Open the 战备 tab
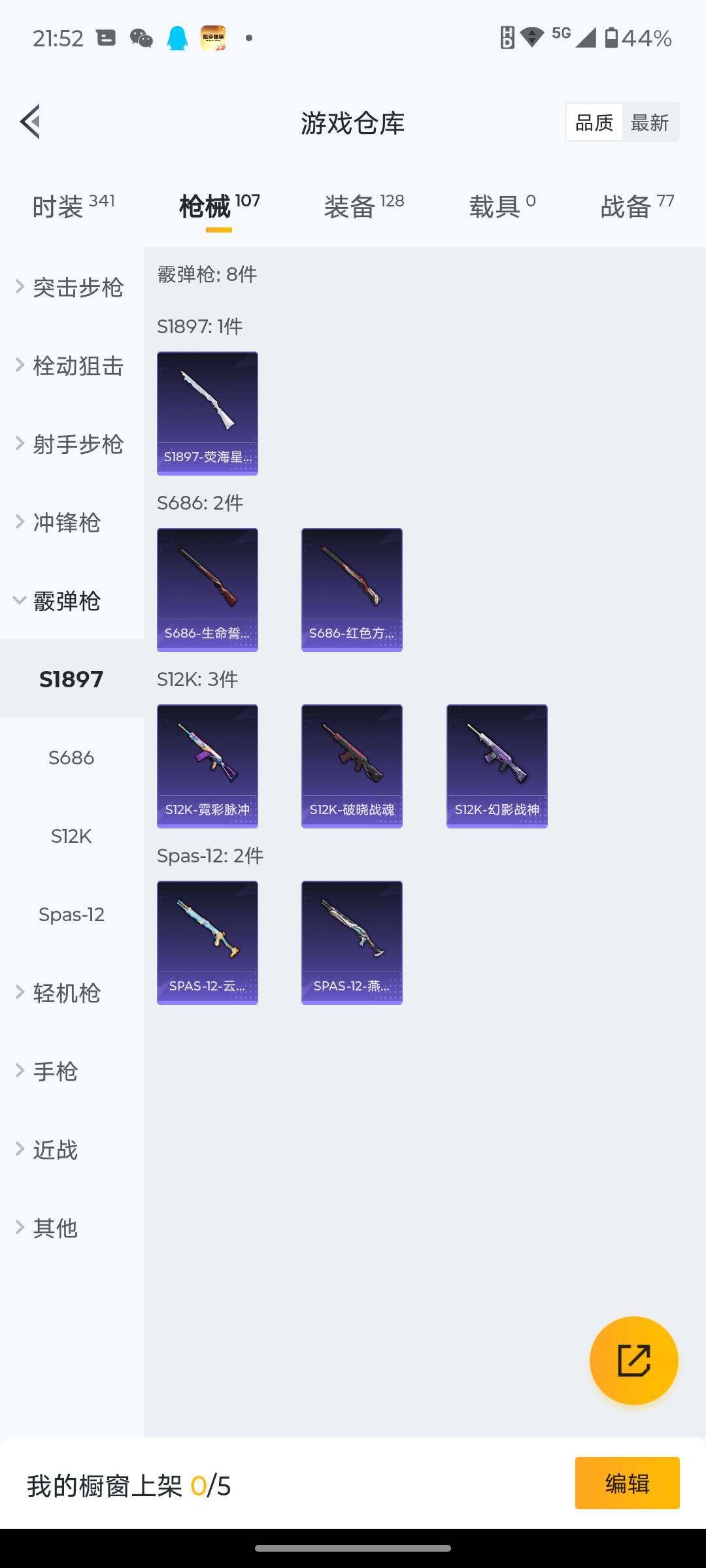 point(636,206)
